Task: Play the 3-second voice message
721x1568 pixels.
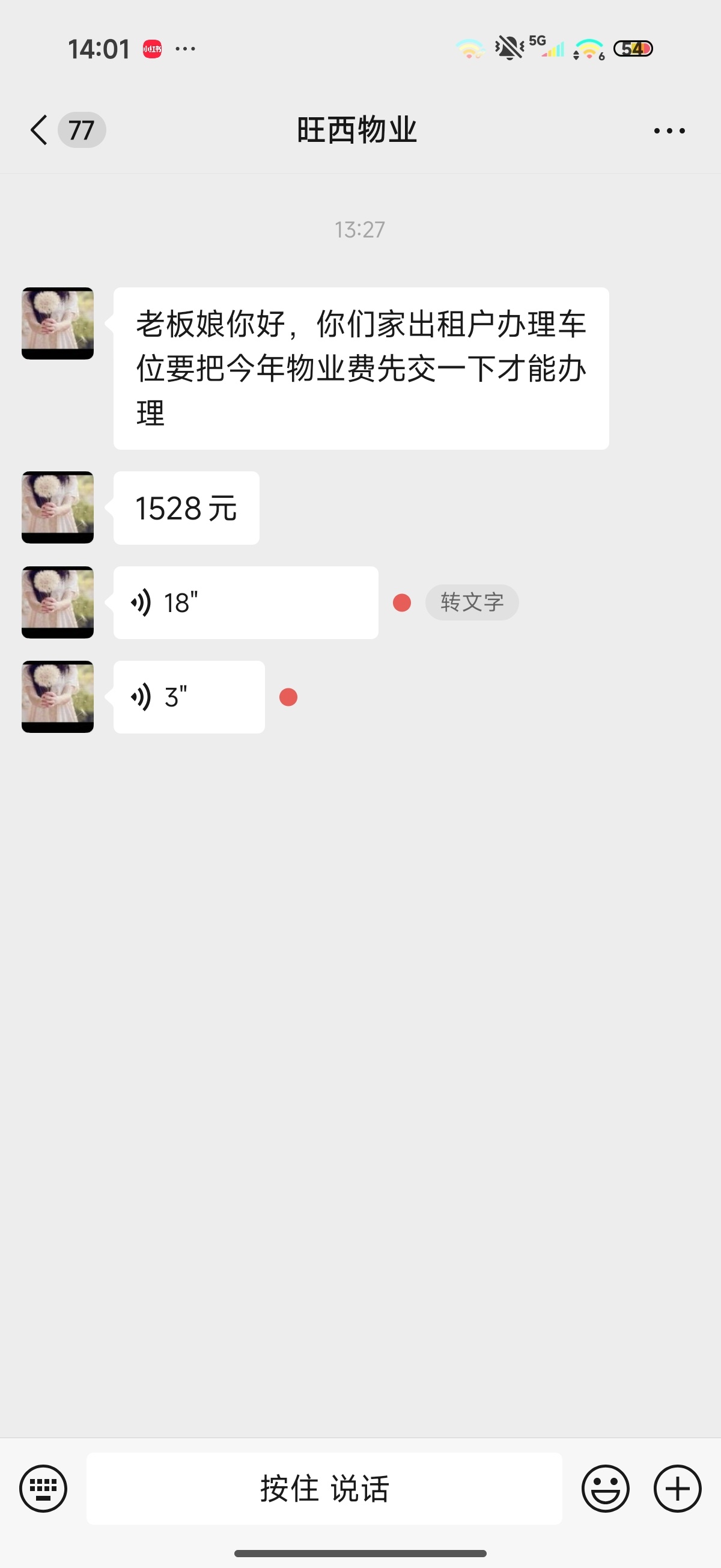Action: tap(189, 697)
